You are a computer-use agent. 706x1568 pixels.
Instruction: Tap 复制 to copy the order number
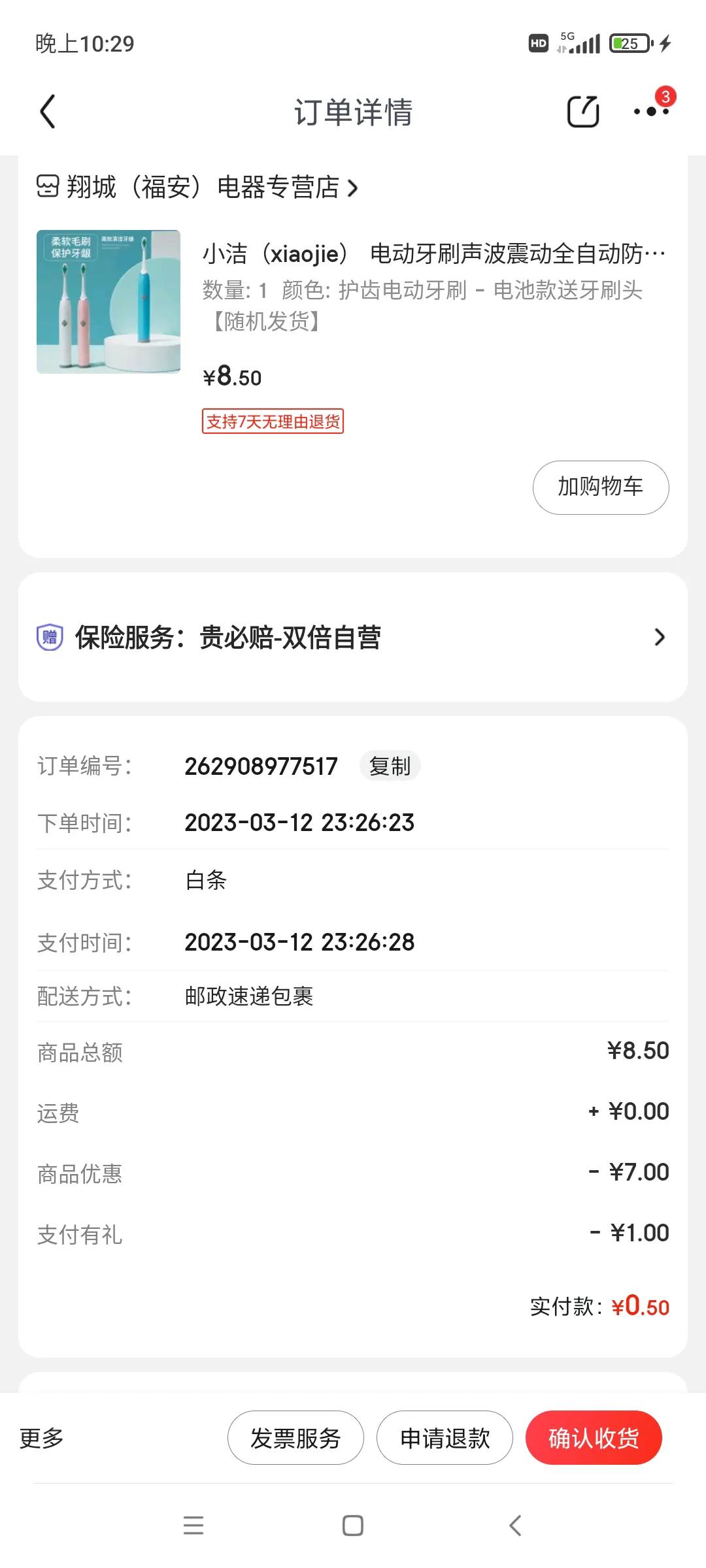pos(390,765)
